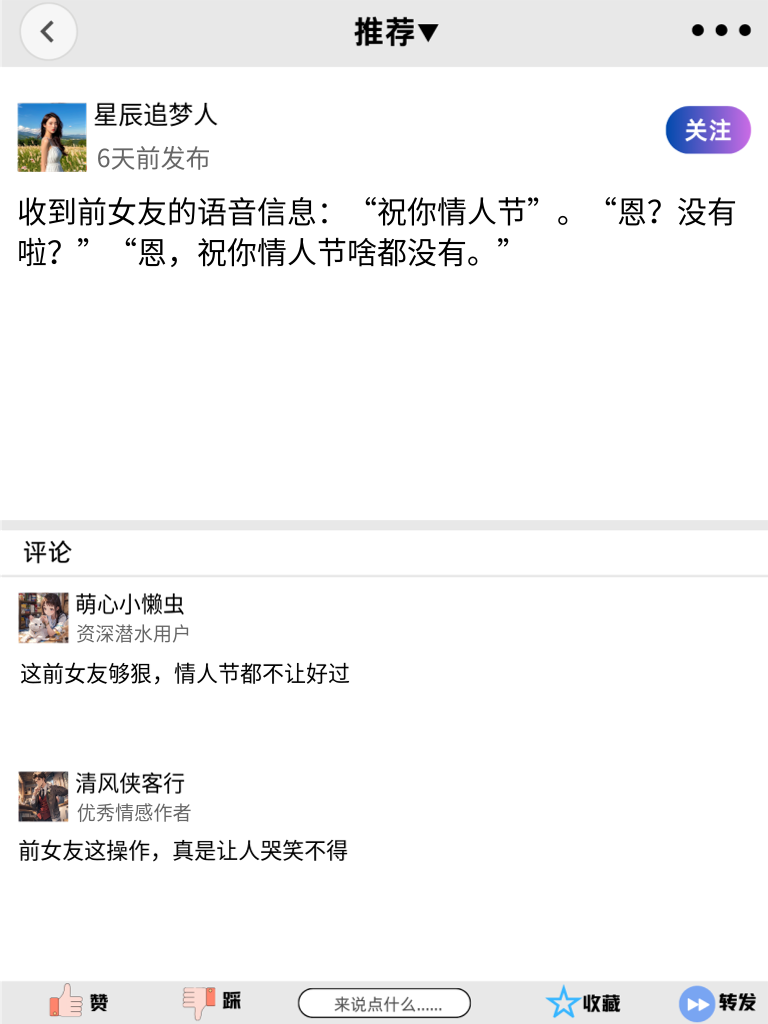Open the 评论 comments section header
Viewport: 768px width, 1024px height.
coord(42,550)
